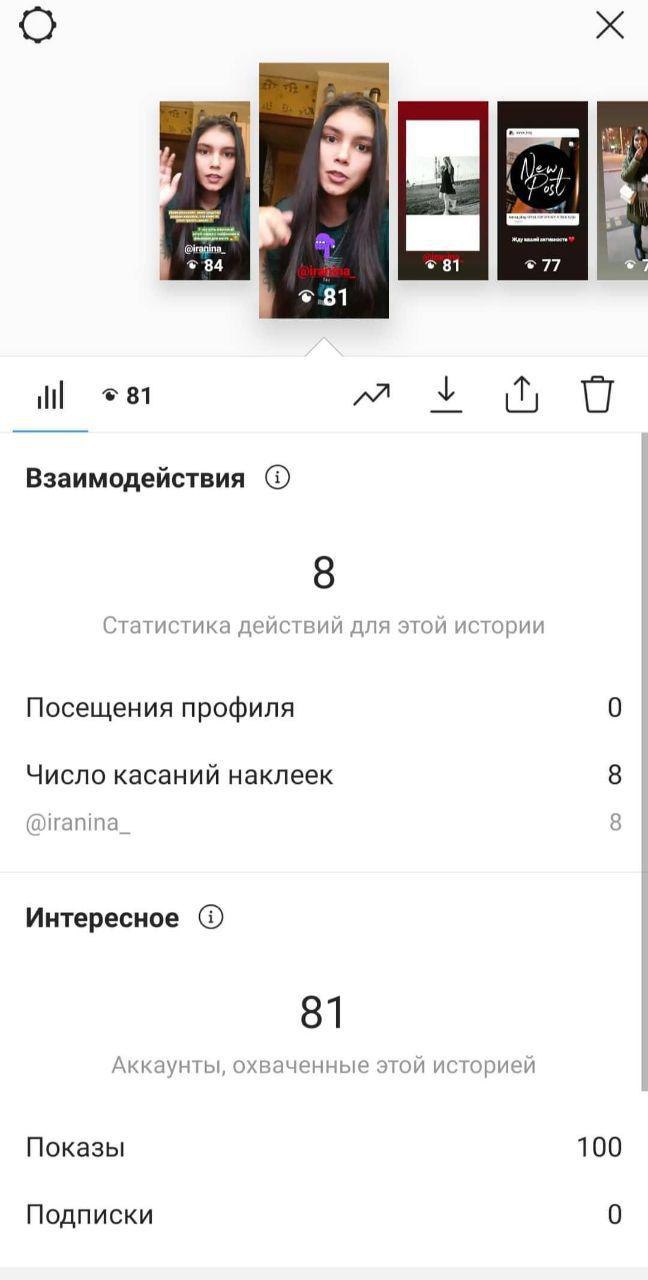Select the black-and-white story with 81 views
The height and width of the screenshot is (1280, 648).
coord(443,190)
